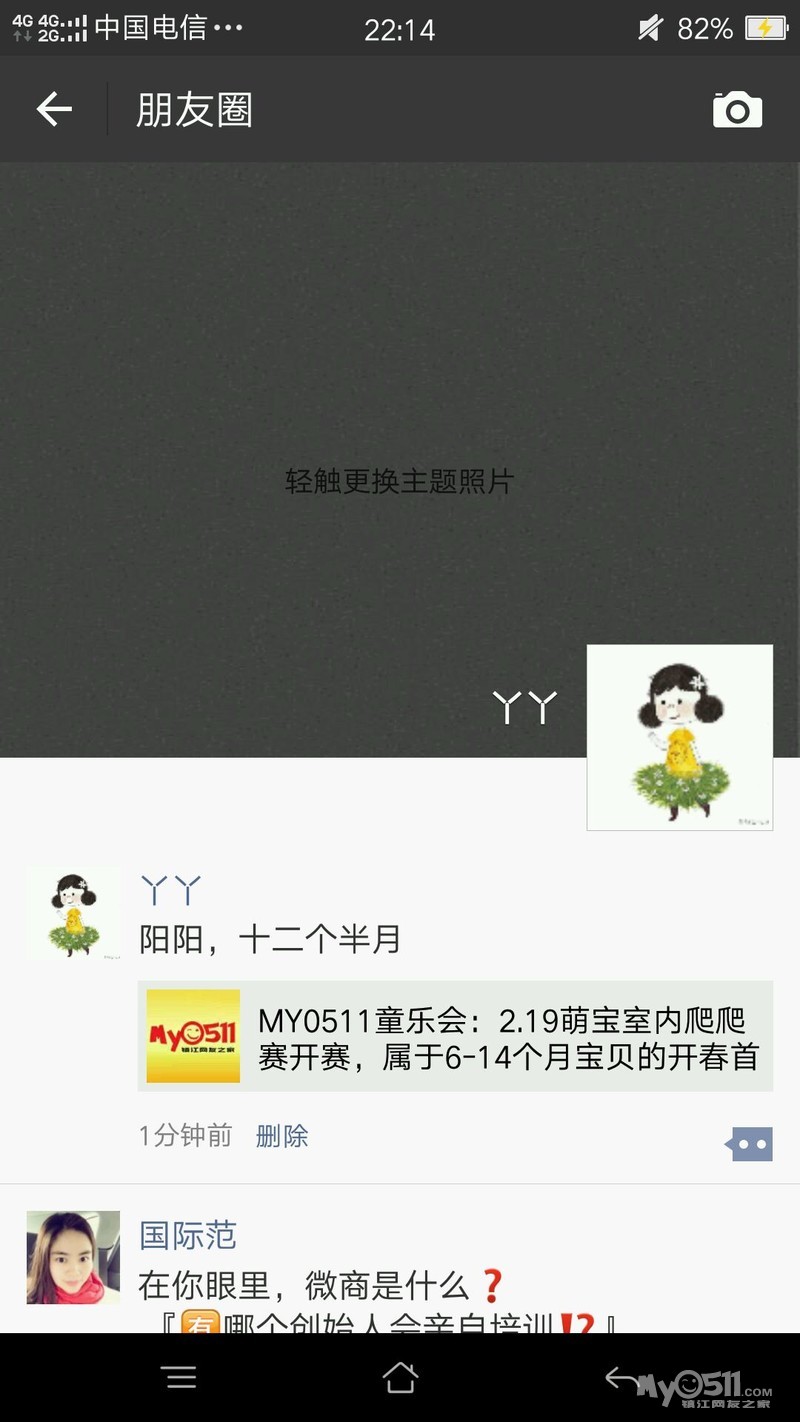The image size is (800, 1422).
Task: Open the camera to post a moment
Action: 737,109
